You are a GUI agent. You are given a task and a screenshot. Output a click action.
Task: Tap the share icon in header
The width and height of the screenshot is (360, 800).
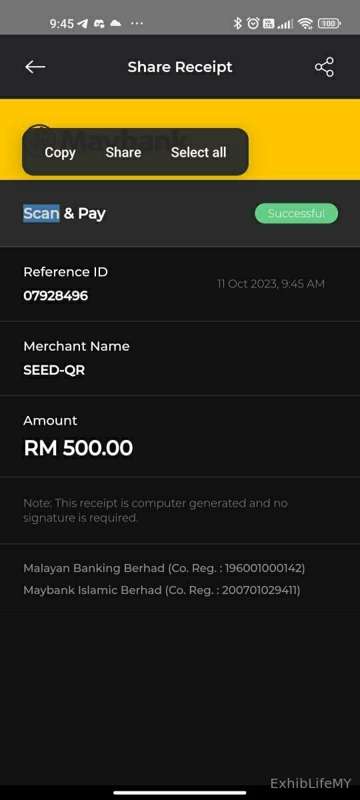(x=324, y=67)
